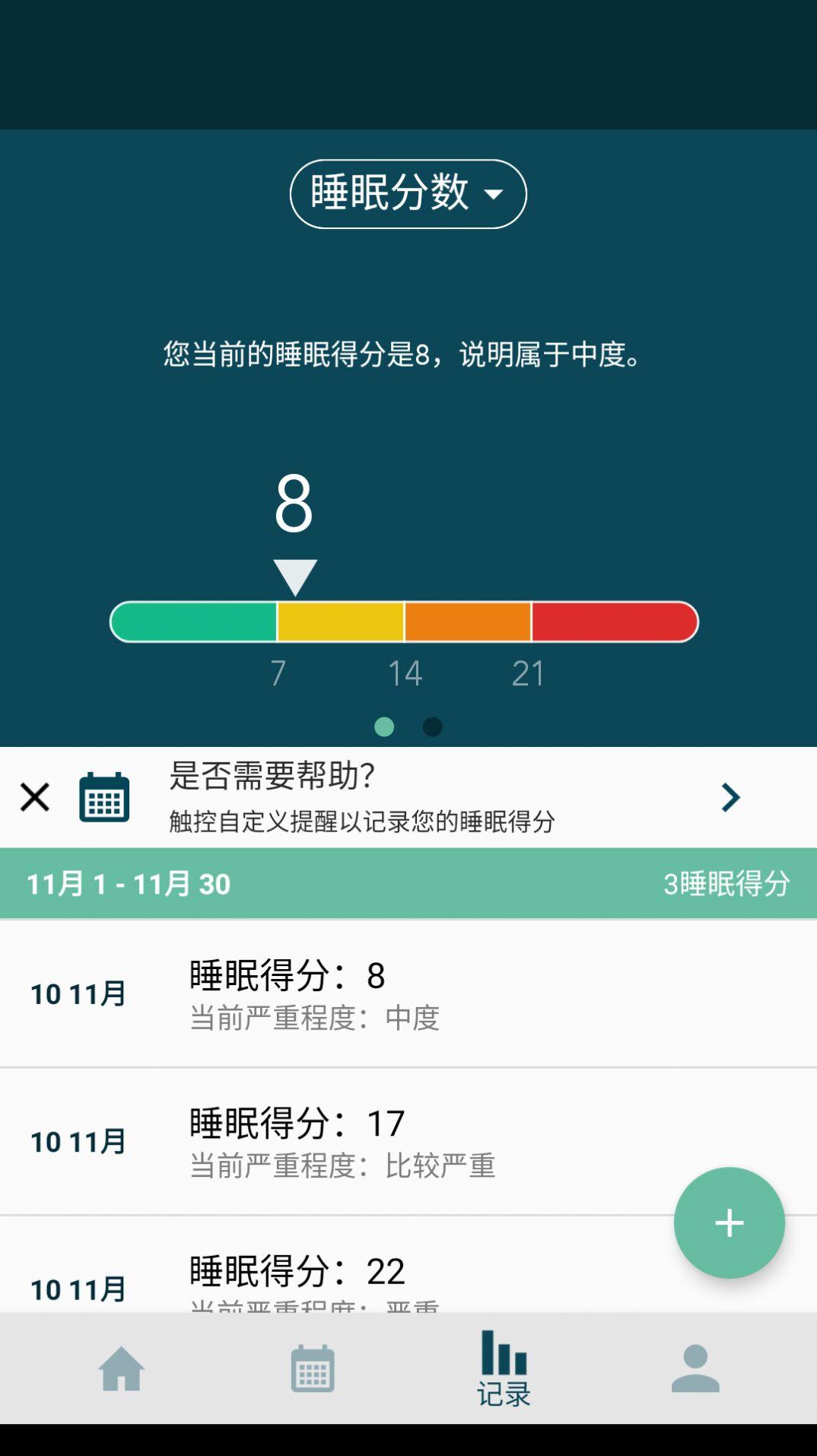Image resolution: width=817 pixels, height=1456 pixels.
Task: Open the record with sleep score 22
Action: (x=408, y=1264)
